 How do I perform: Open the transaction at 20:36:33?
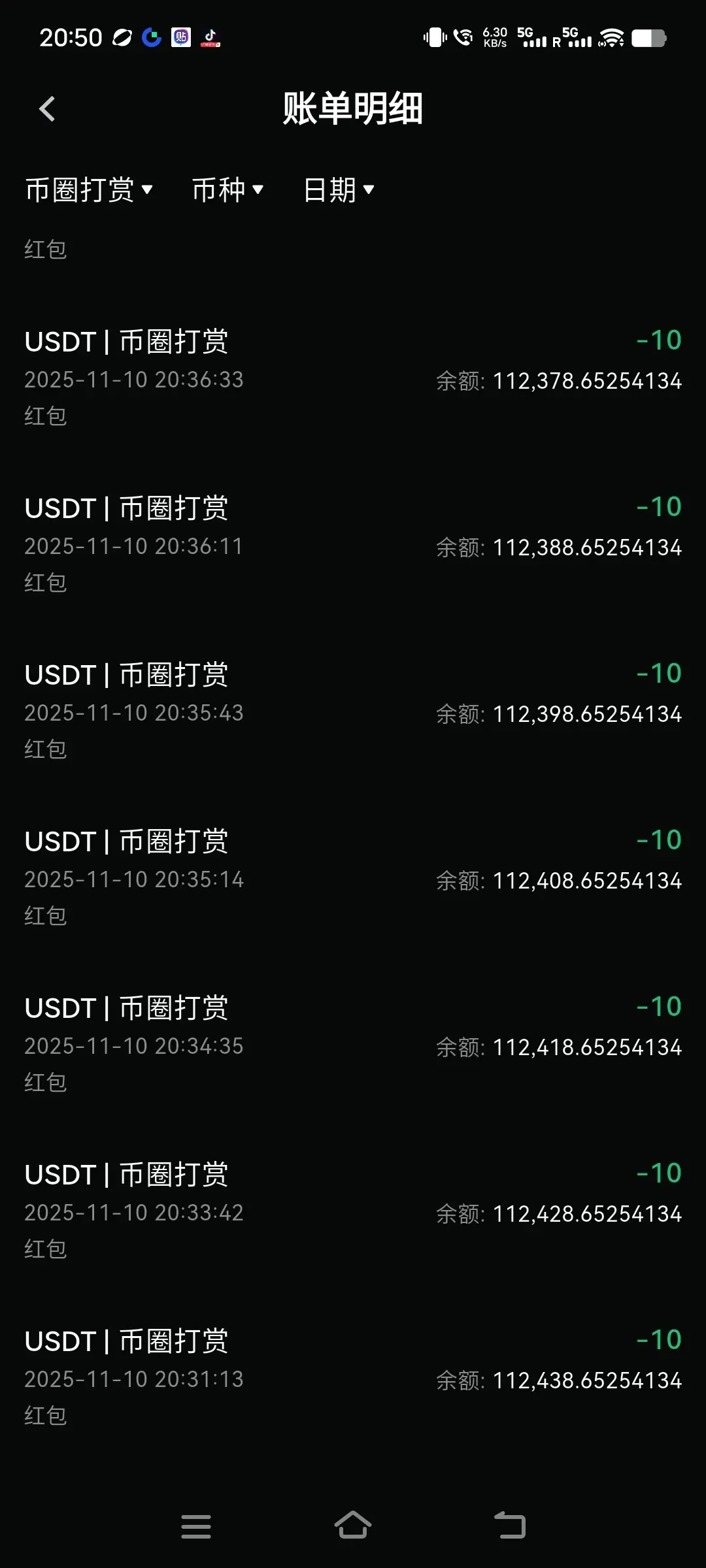tap(353, 378)
